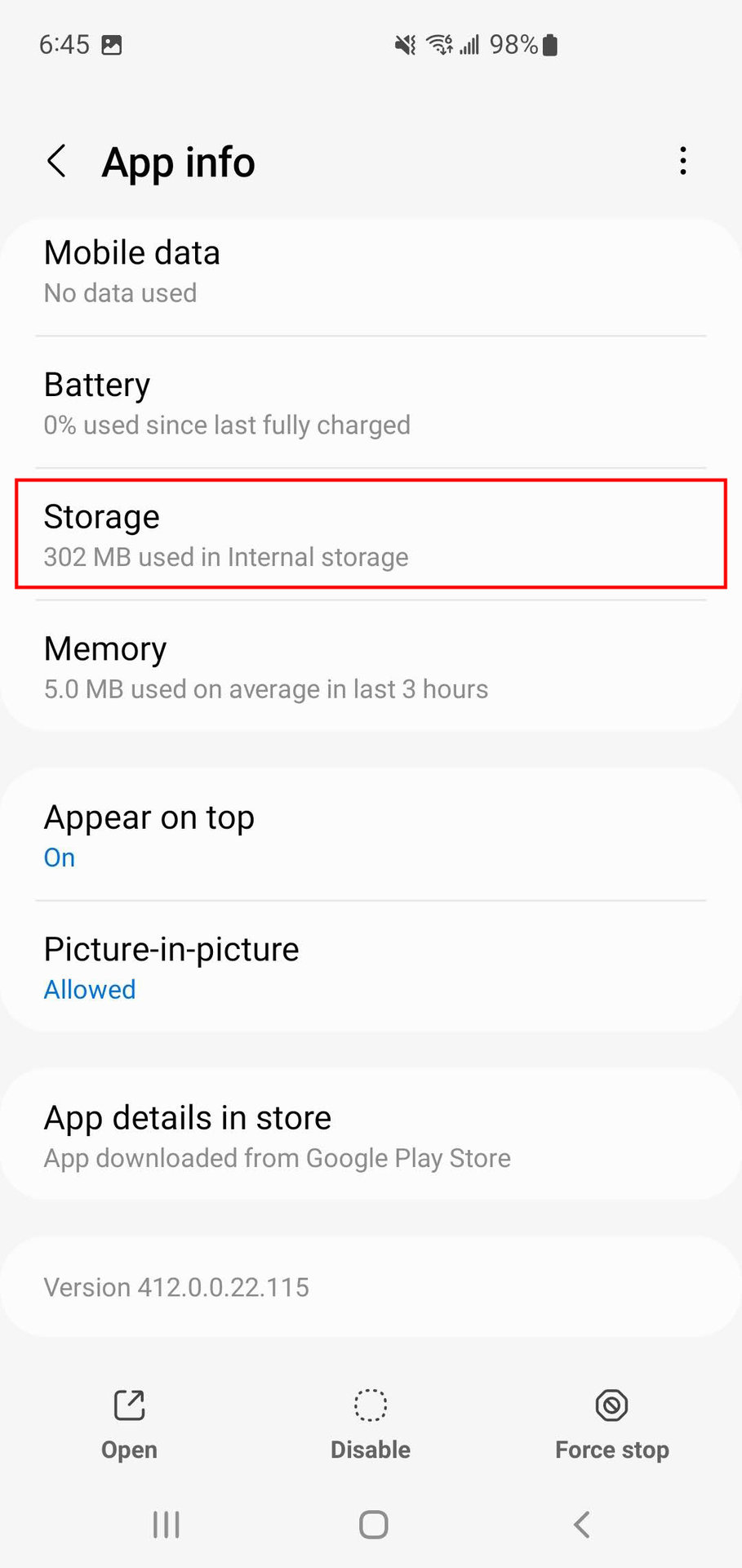Tap the system home button
The image size is (742, 1568).
[x=374, y=1525]
